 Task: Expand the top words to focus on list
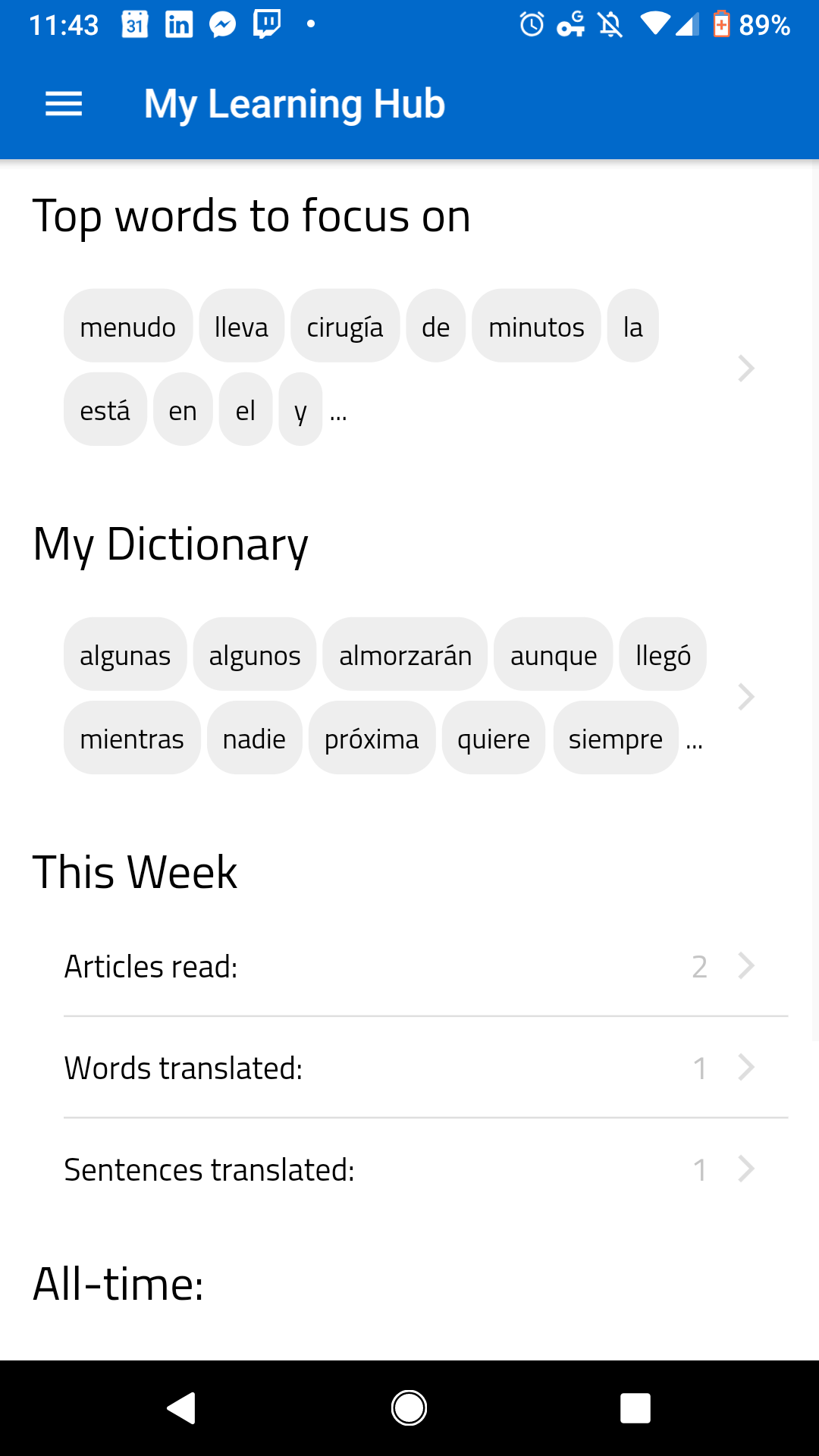point(745,369)
